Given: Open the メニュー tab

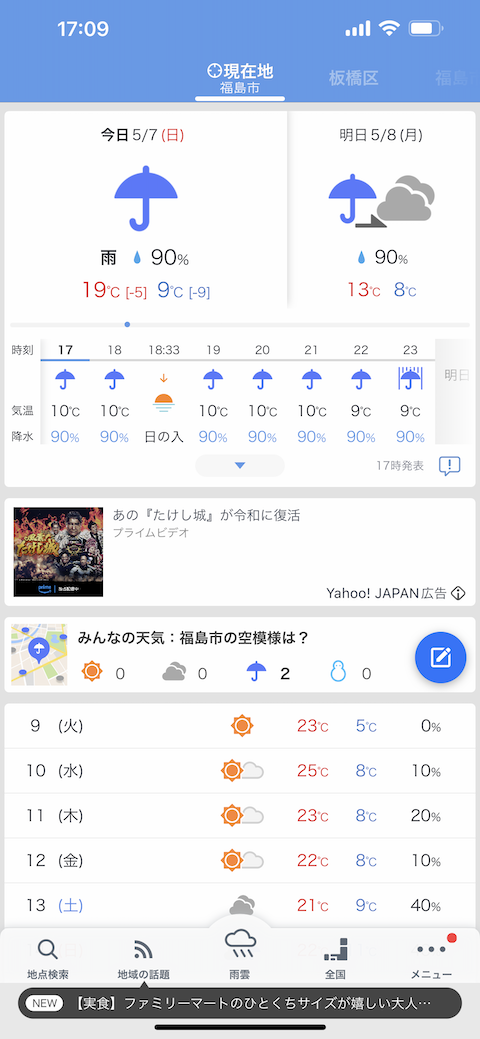Looking at the screenshot, I should pos(432,959).
